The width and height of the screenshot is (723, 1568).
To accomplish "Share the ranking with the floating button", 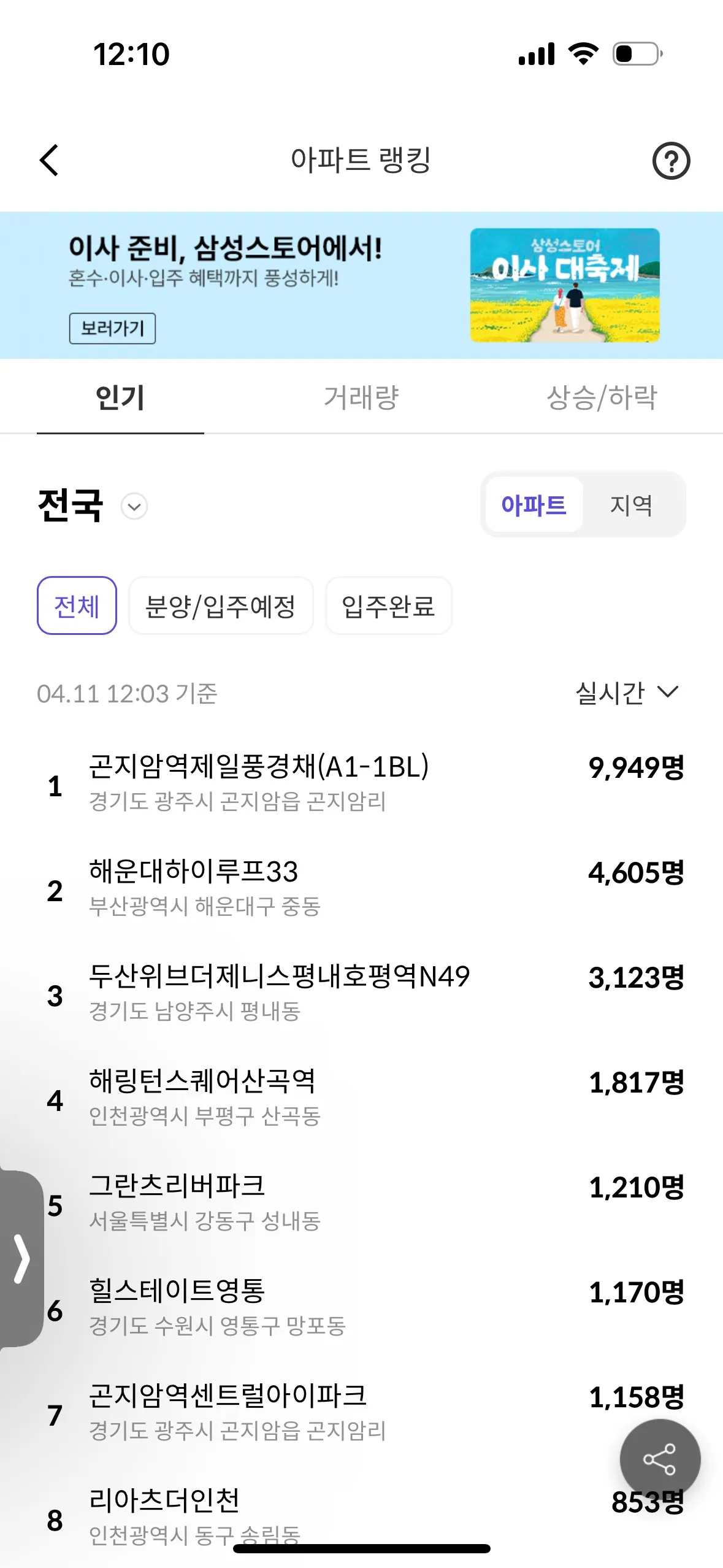I will click(659, 1459).
